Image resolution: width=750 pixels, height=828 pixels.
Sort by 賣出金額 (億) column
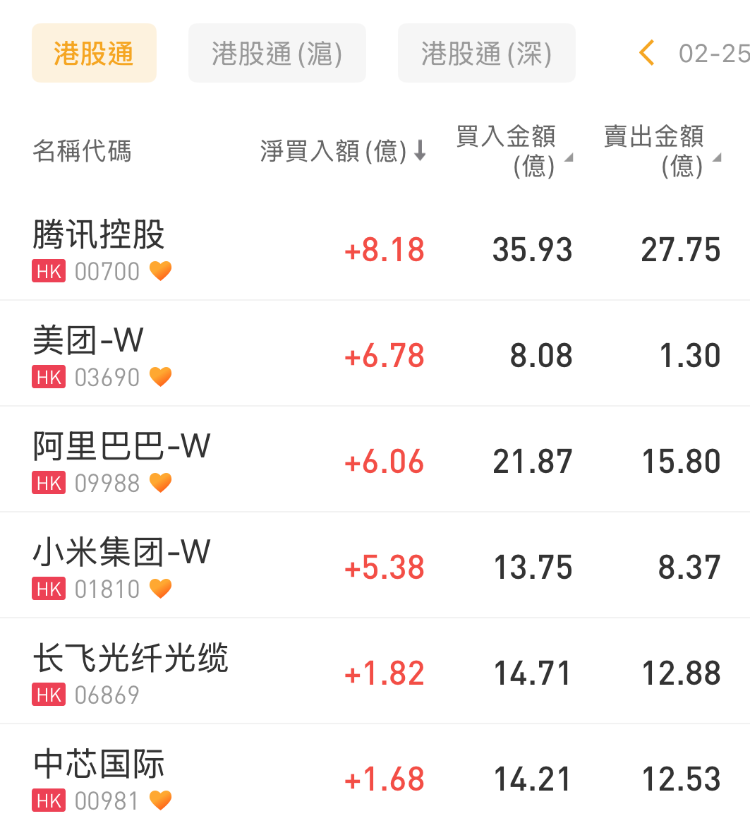click(662, 151)
